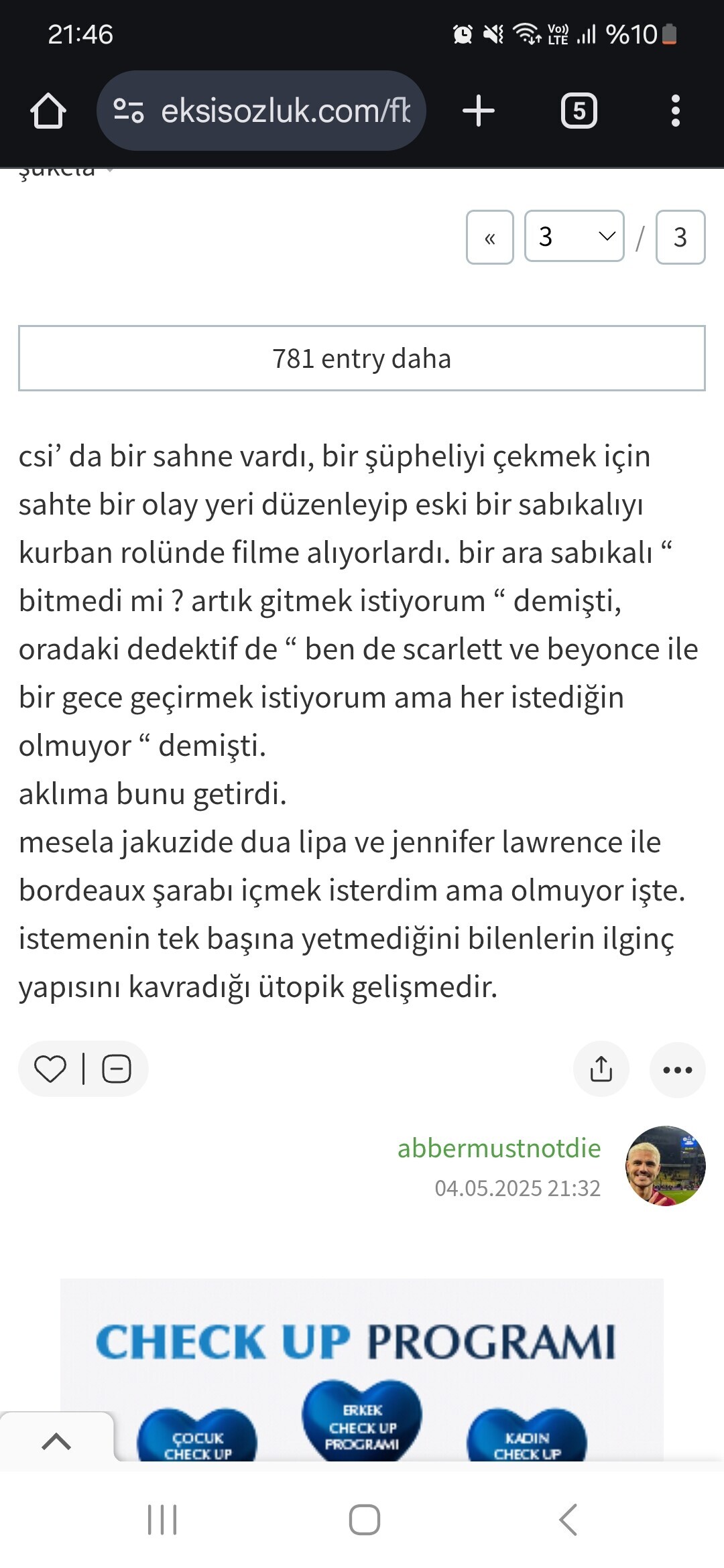
Task: Open the entry's more options menu
Action: (x=678, y=1069)
